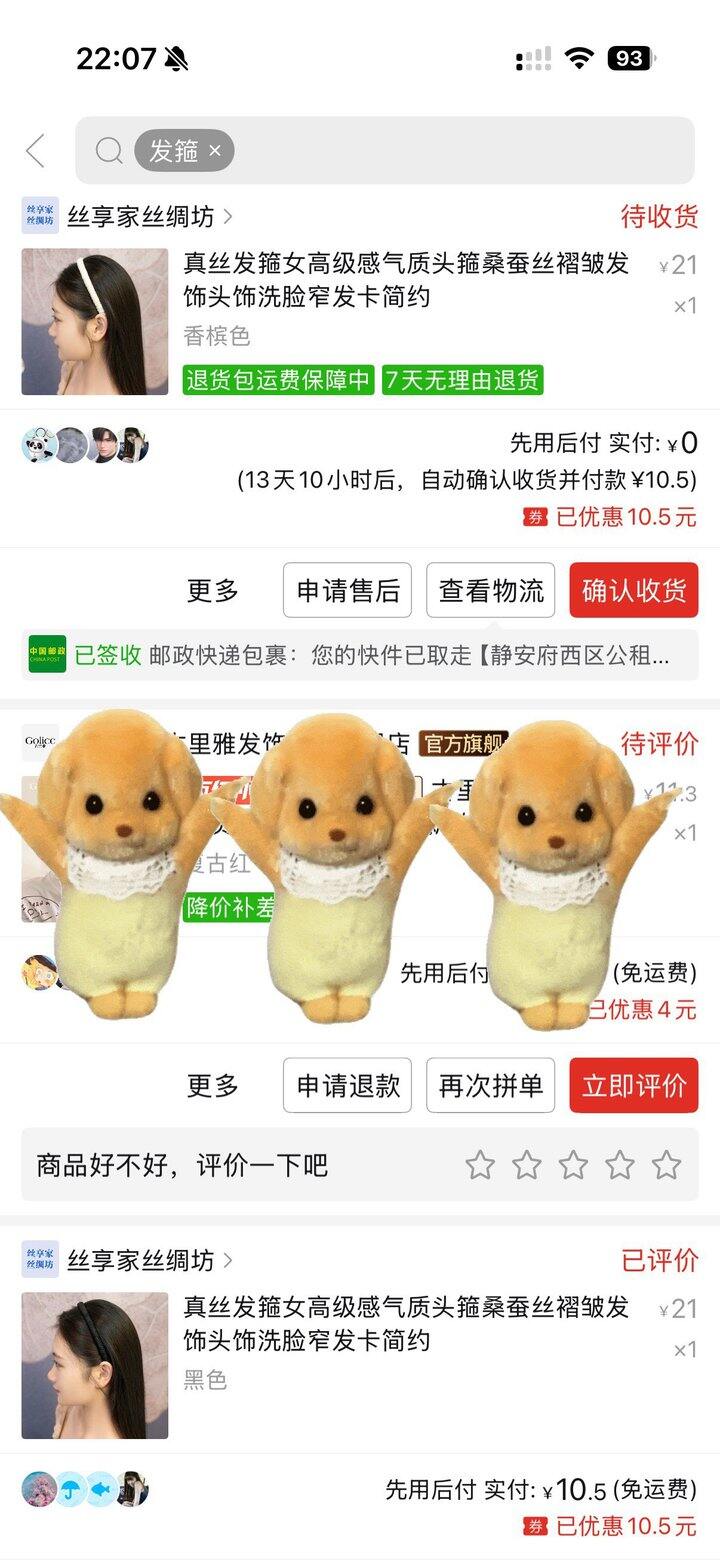This screenshot has height=1565, width=720.
Task: Tap 更多 on the 待收货 order
Action: coord(213,591)
